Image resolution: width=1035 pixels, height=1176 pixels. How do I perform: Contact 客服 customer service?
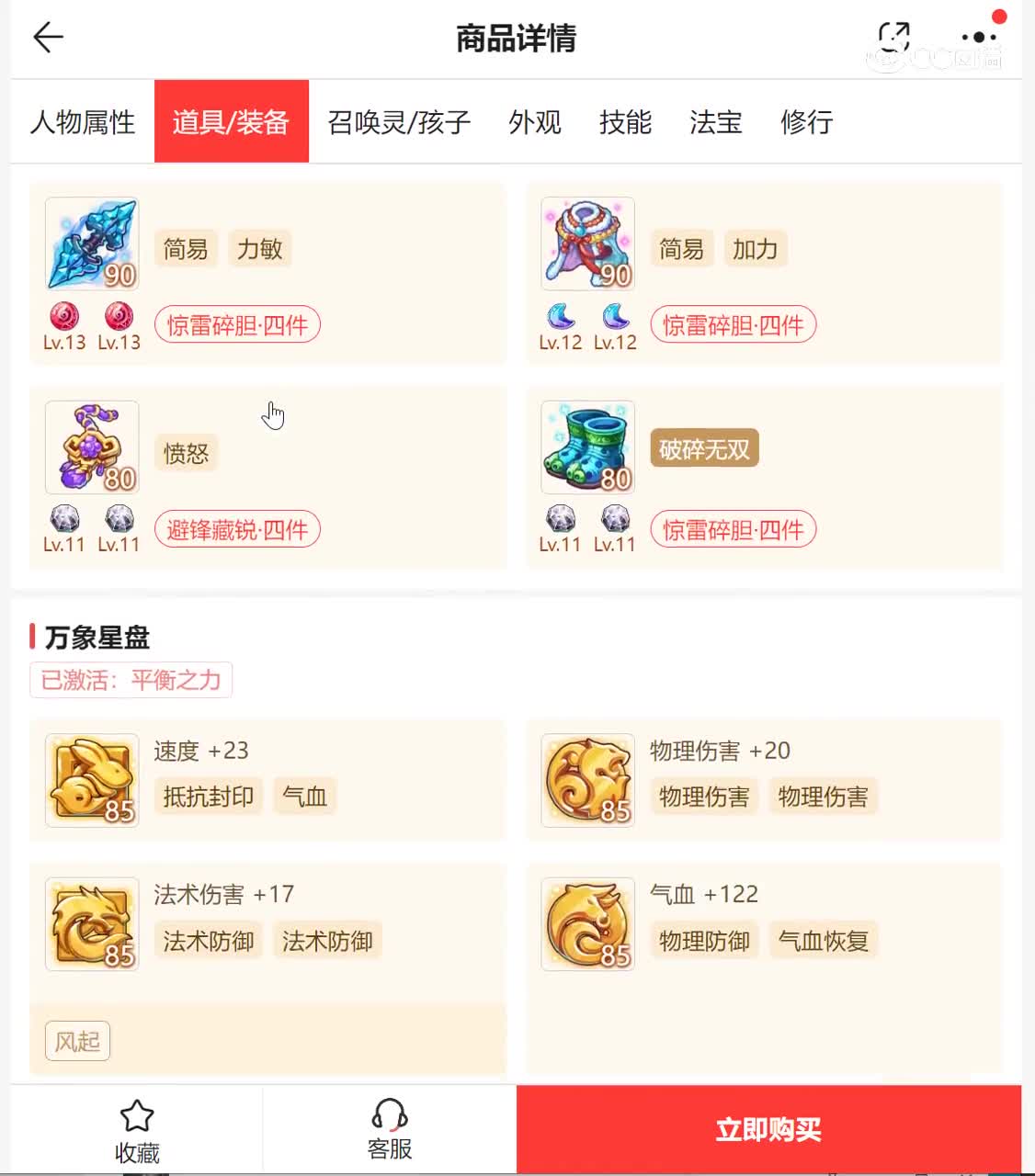pos(389,1130)
